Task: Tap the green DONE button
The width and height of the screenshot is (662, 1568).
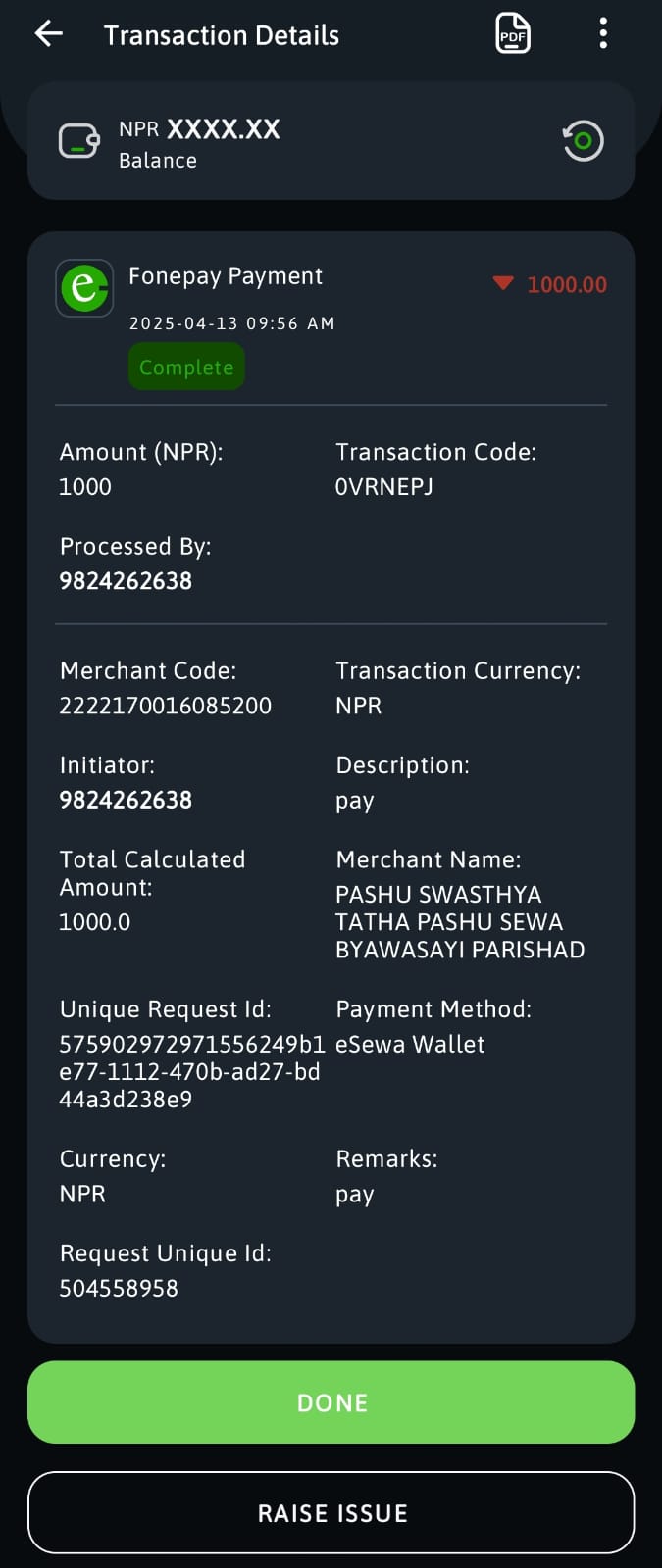Action: click(331, 1402)
